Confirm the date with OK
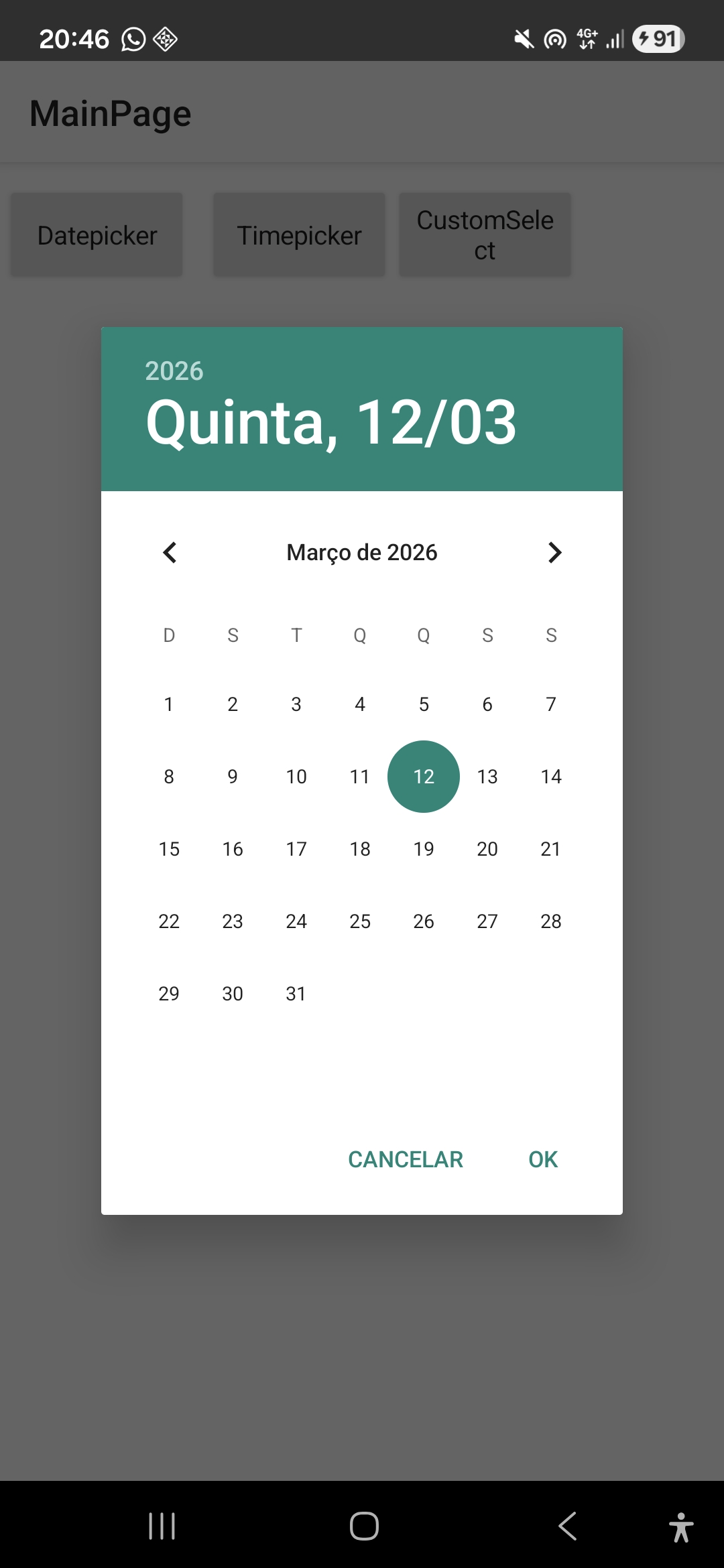The height and width of the screenshot is (1568, 724). pyautogui.click(x=542, y=1159)
